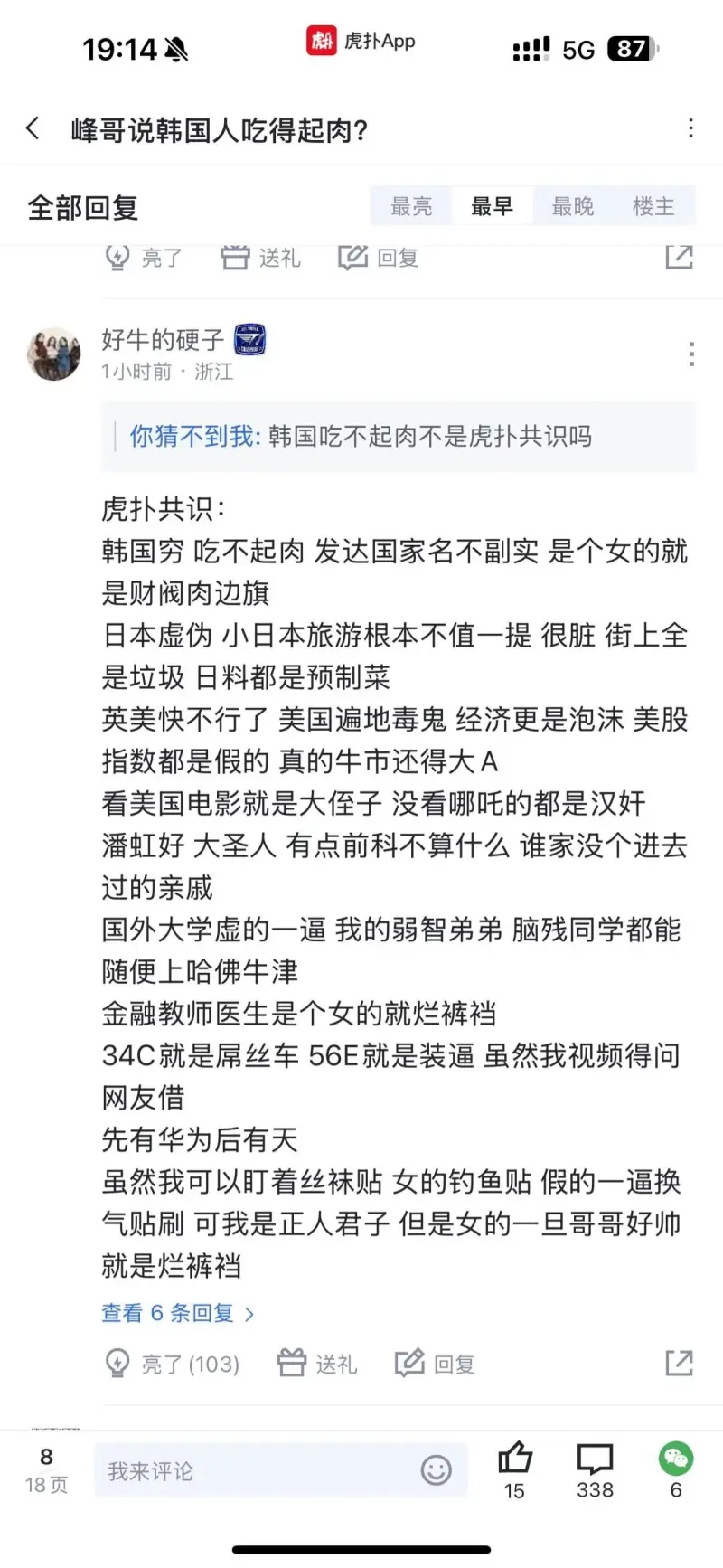Viewport: 723px width, 1568px height.
Task: Go back using the back arrow
Action: [33, 128]
